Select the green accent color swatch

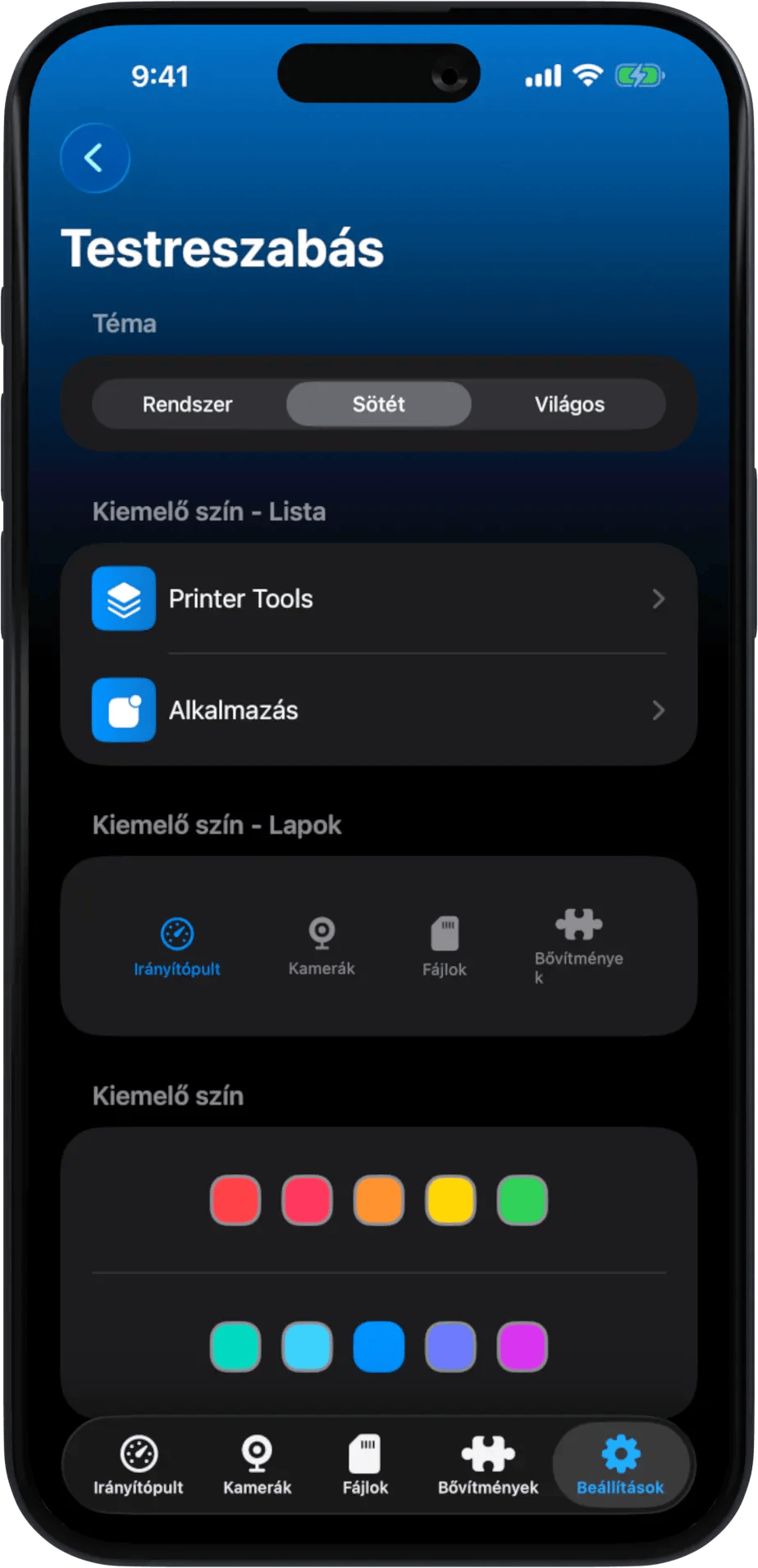coord(522,1200)
